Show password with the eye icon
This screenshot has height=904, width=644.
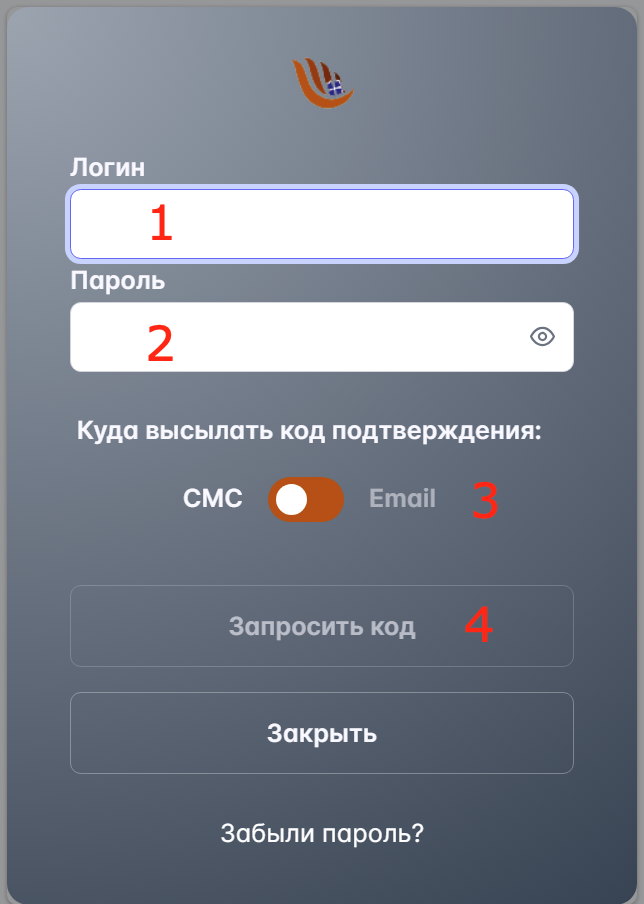click(x=542, y=337)
